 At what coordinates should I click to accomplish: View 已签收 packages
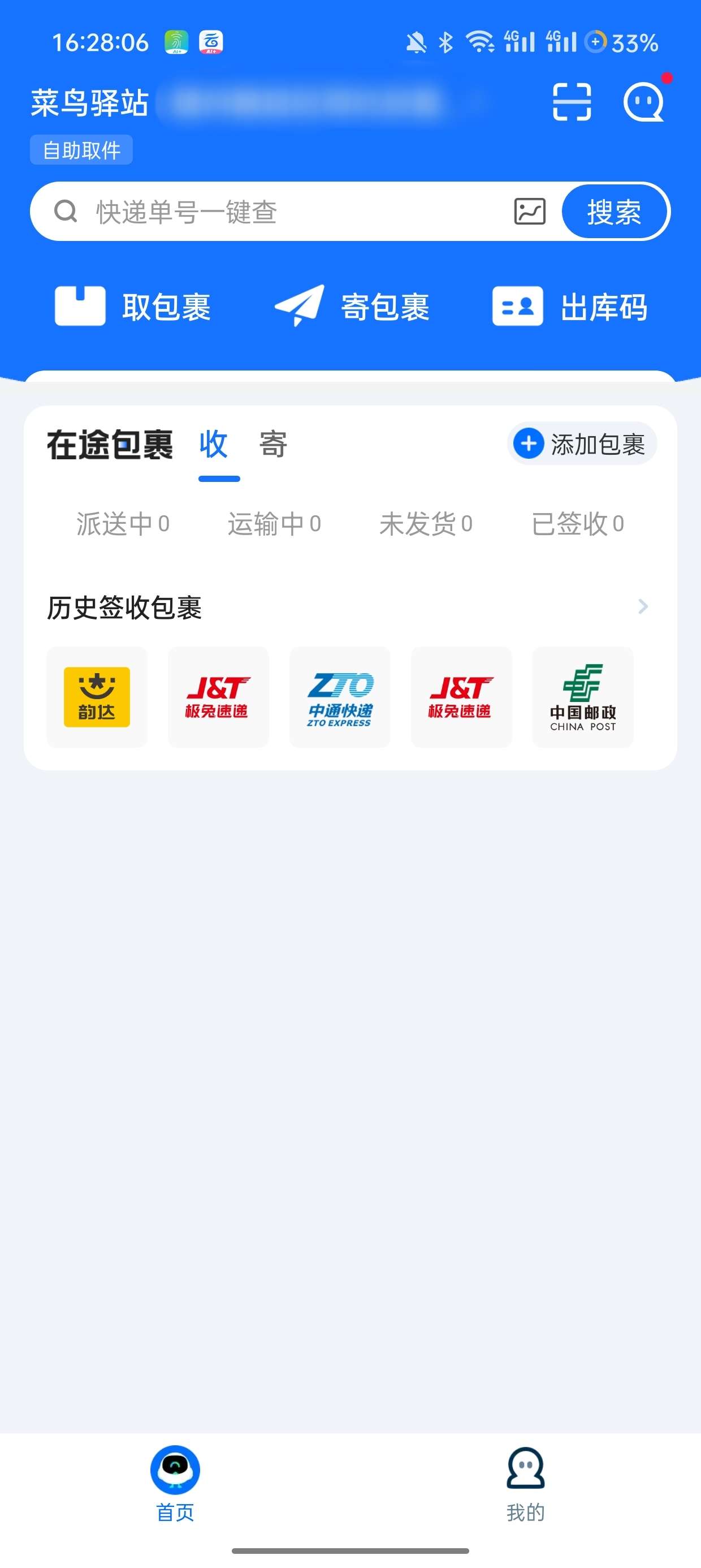click(x=577, y=523)
